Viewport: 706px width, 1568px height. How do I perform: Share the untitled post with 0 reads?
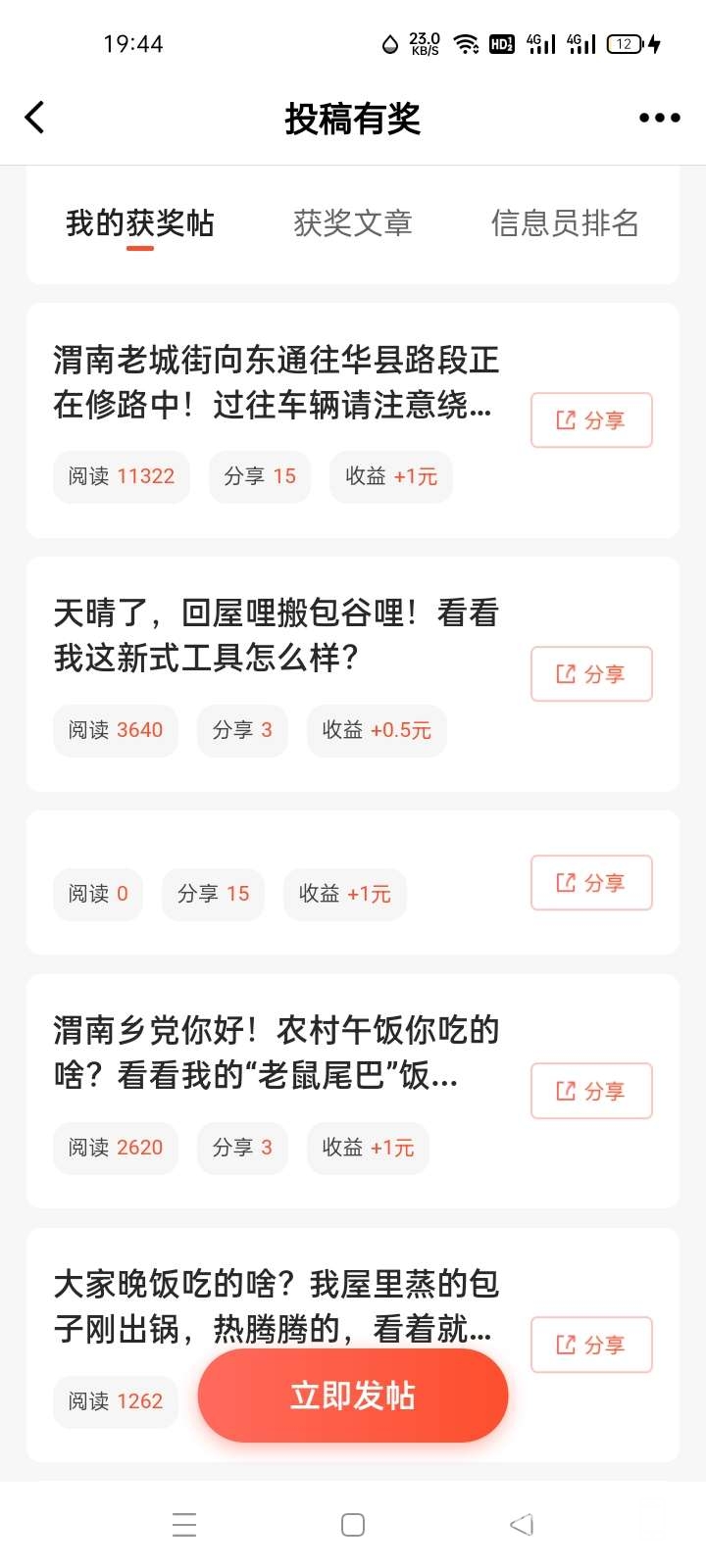pyautogui.click(x=591, y=883)
